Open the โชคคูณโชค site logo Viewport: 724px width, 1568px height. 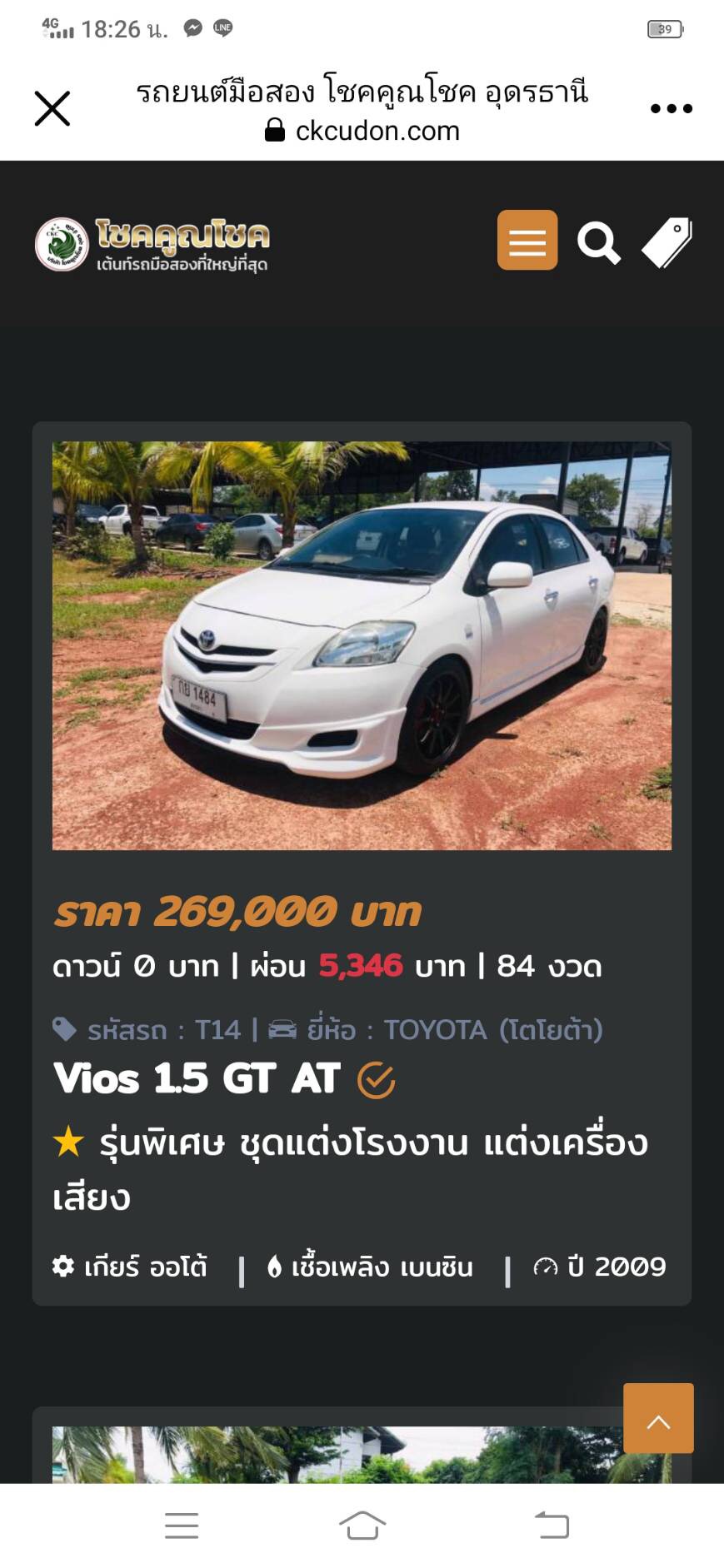(x=152, y=244)
